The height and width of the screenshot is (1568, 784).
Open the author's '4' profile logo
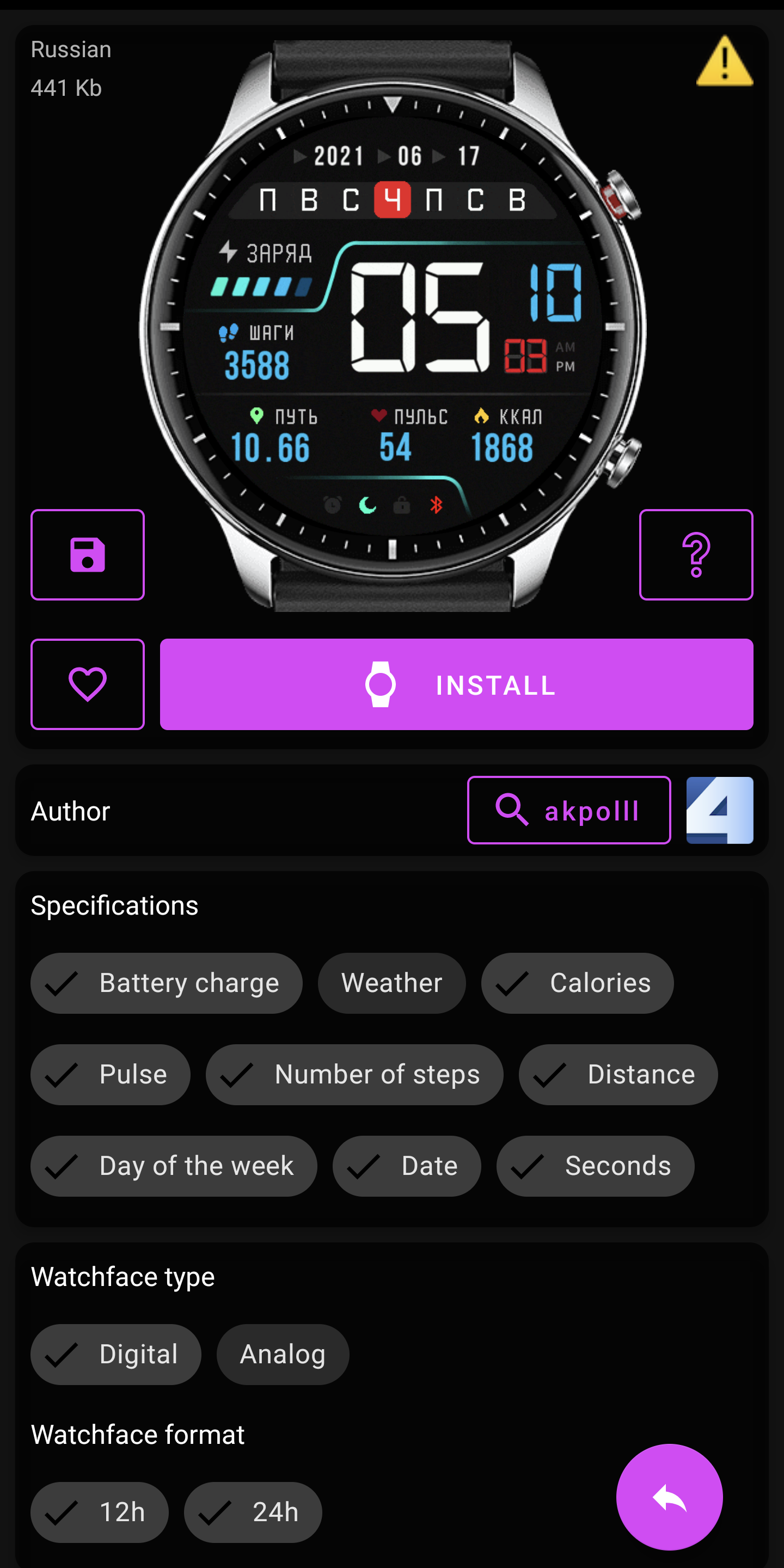pyautogui.click(x=720, y=810)
